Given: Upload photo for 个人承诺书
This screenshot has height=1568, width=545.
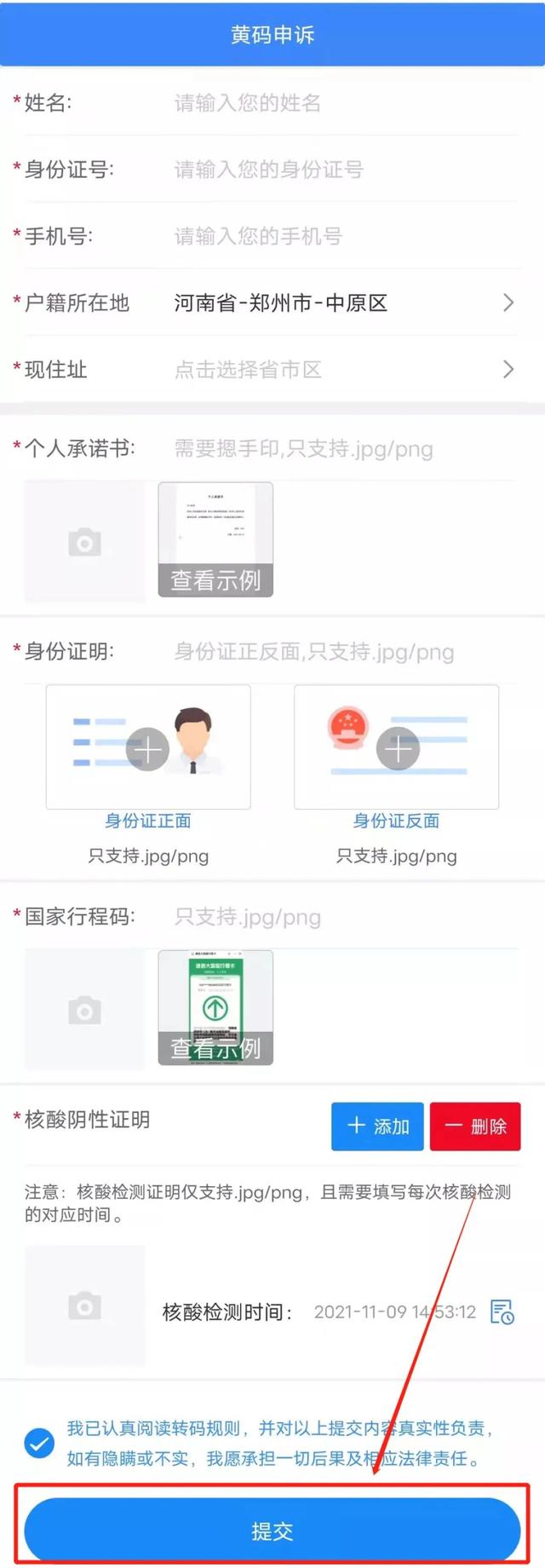Looking at the screenshot, I should click(x=84, y=542).
